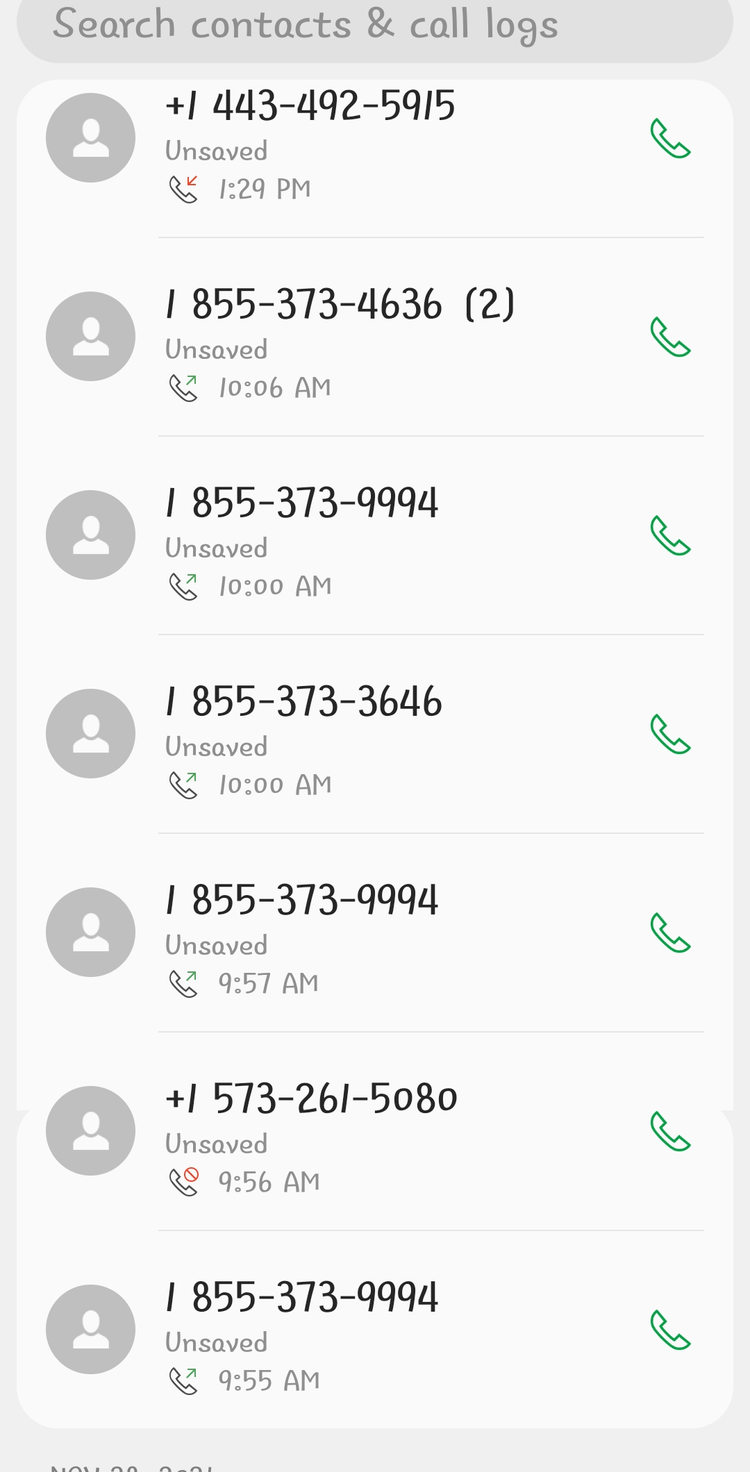Call back +1 443-492-5915 using its phone icon

point(670,139)
